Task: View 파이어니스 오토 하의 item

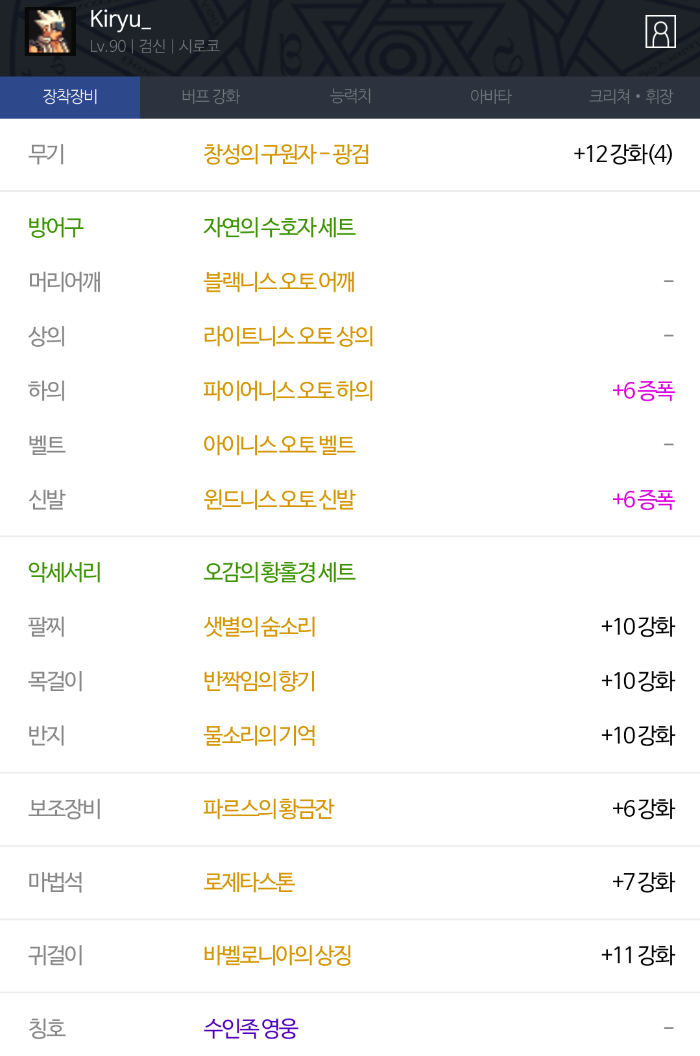Action: (288, 390)
